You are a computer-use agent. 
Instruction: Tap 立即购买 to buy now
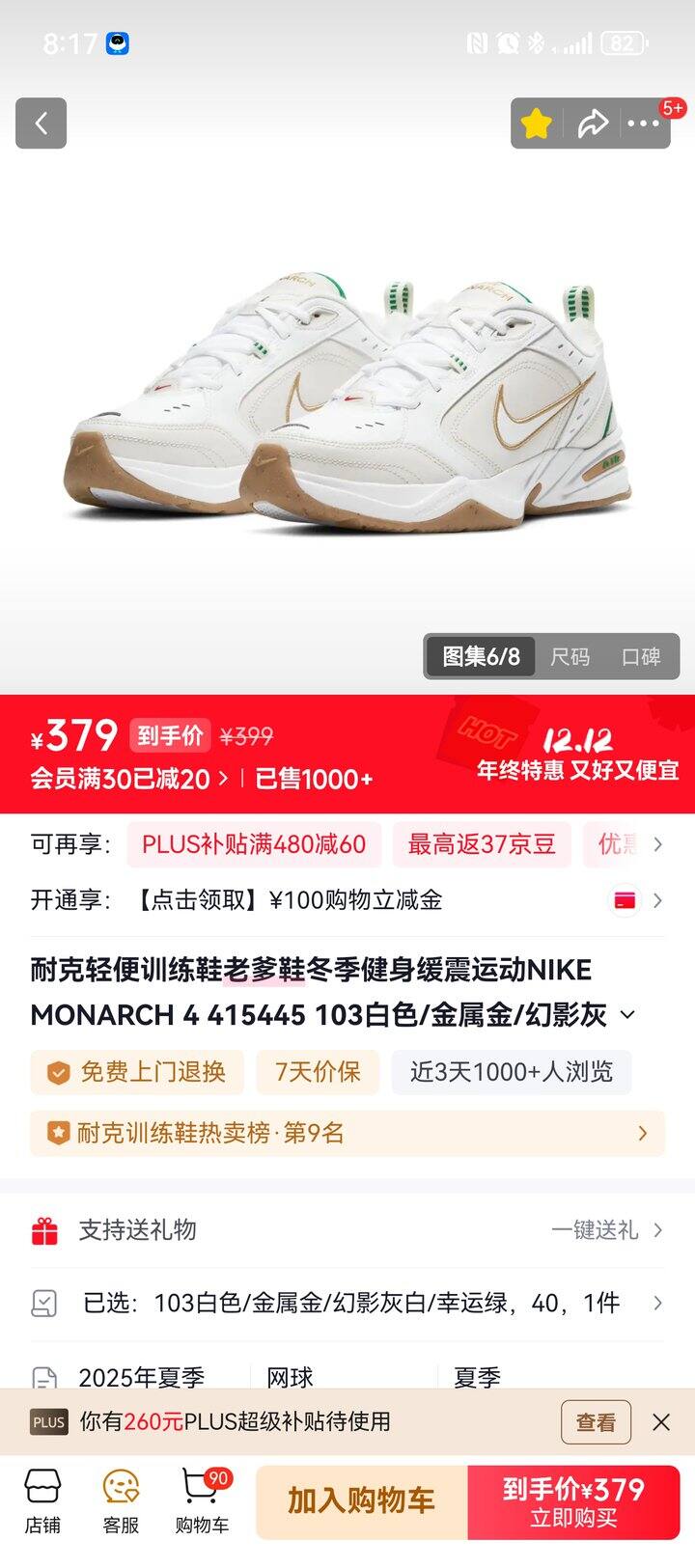[x=573, y=1501]
